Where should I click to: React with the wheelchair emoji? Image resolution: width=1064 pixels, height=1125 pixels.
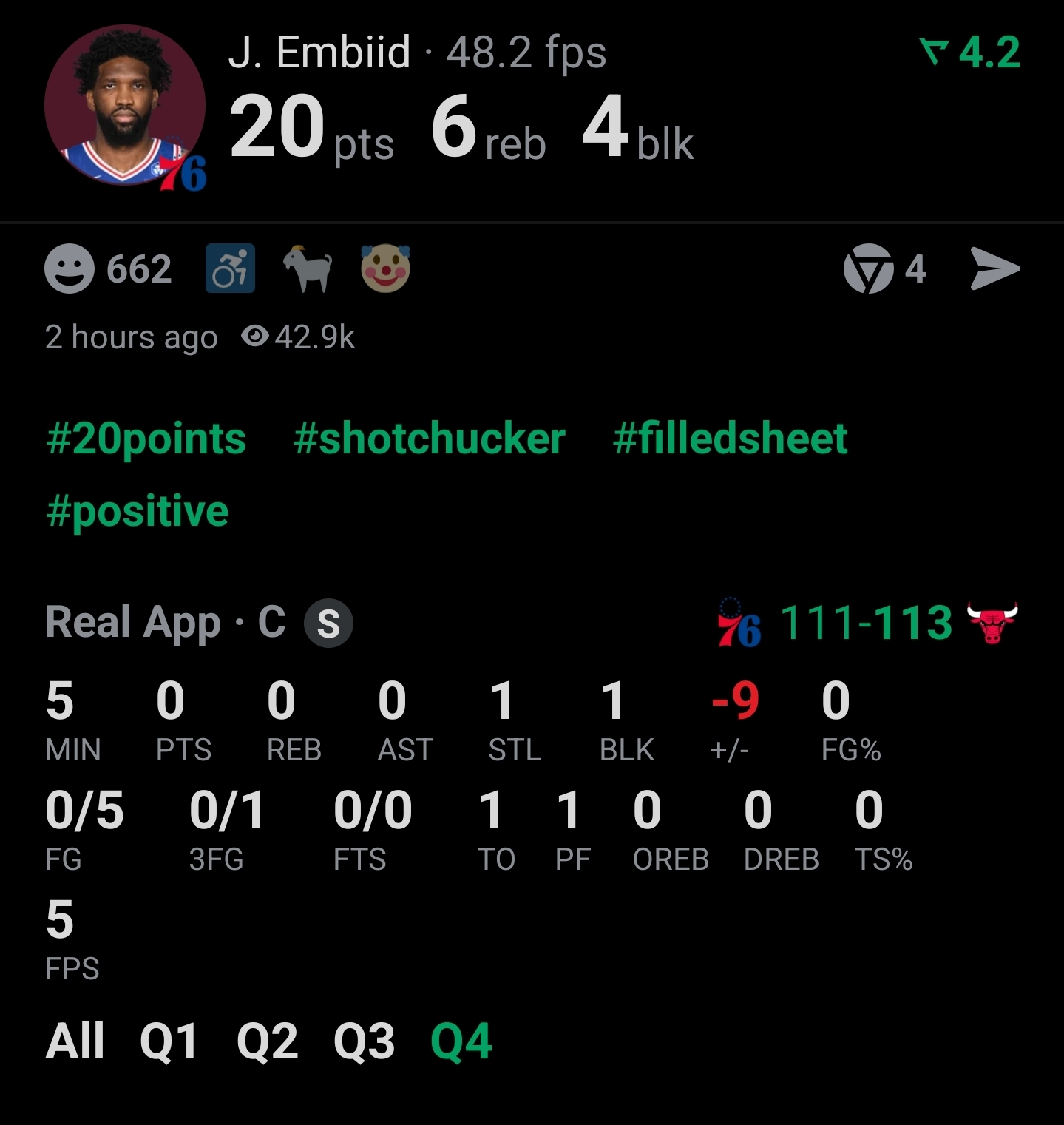(230, 268)
